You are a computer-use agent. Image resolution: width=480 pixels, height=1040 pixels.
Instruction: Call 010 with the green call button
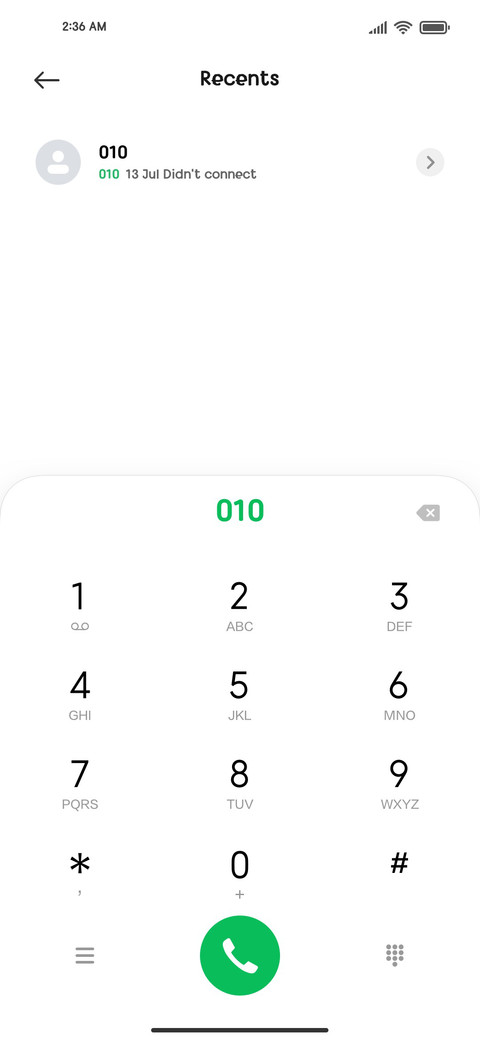tap(240, 956)
